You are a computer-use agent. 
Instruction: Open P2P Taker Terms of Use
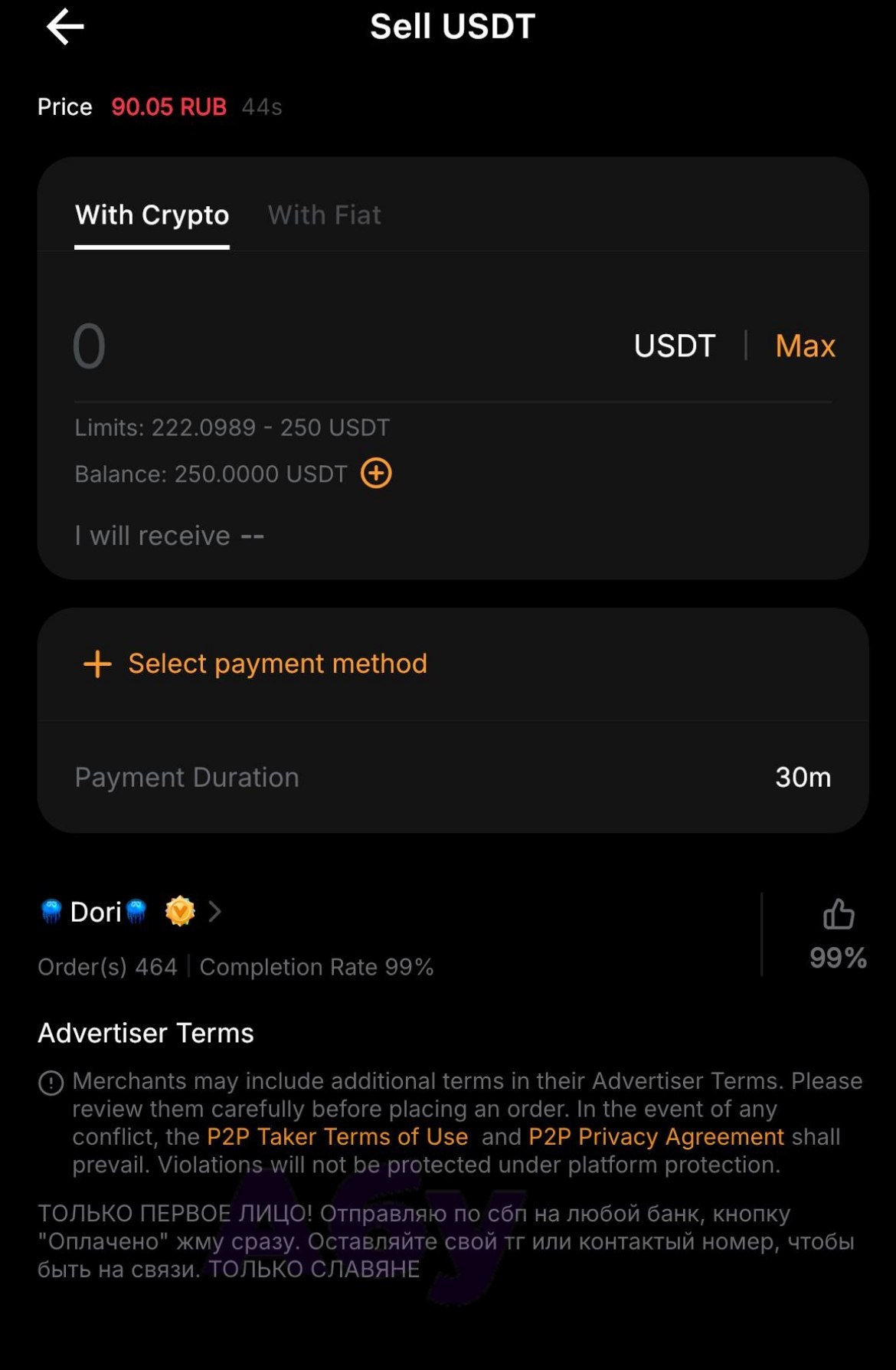(x=337, y=1137)
